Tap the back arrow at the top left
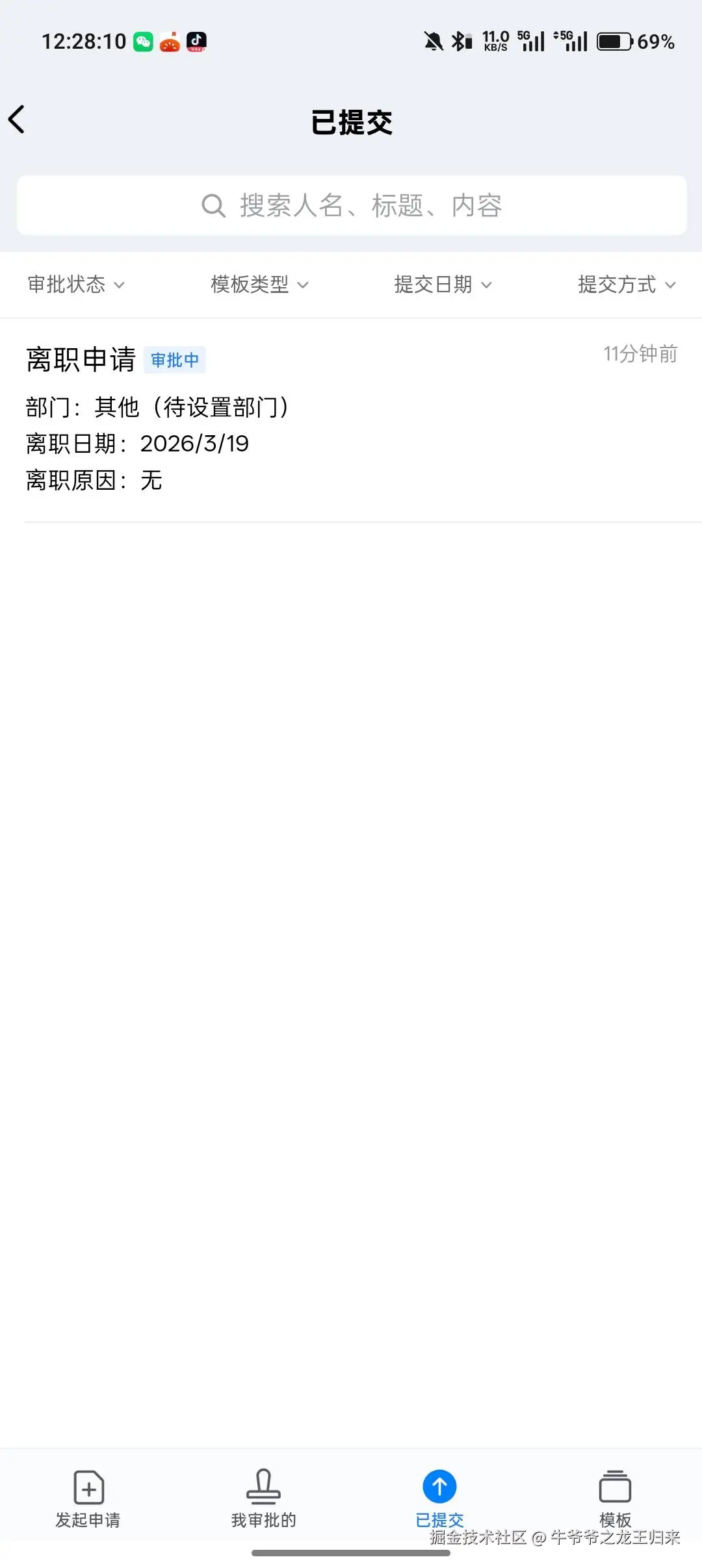 18,120
